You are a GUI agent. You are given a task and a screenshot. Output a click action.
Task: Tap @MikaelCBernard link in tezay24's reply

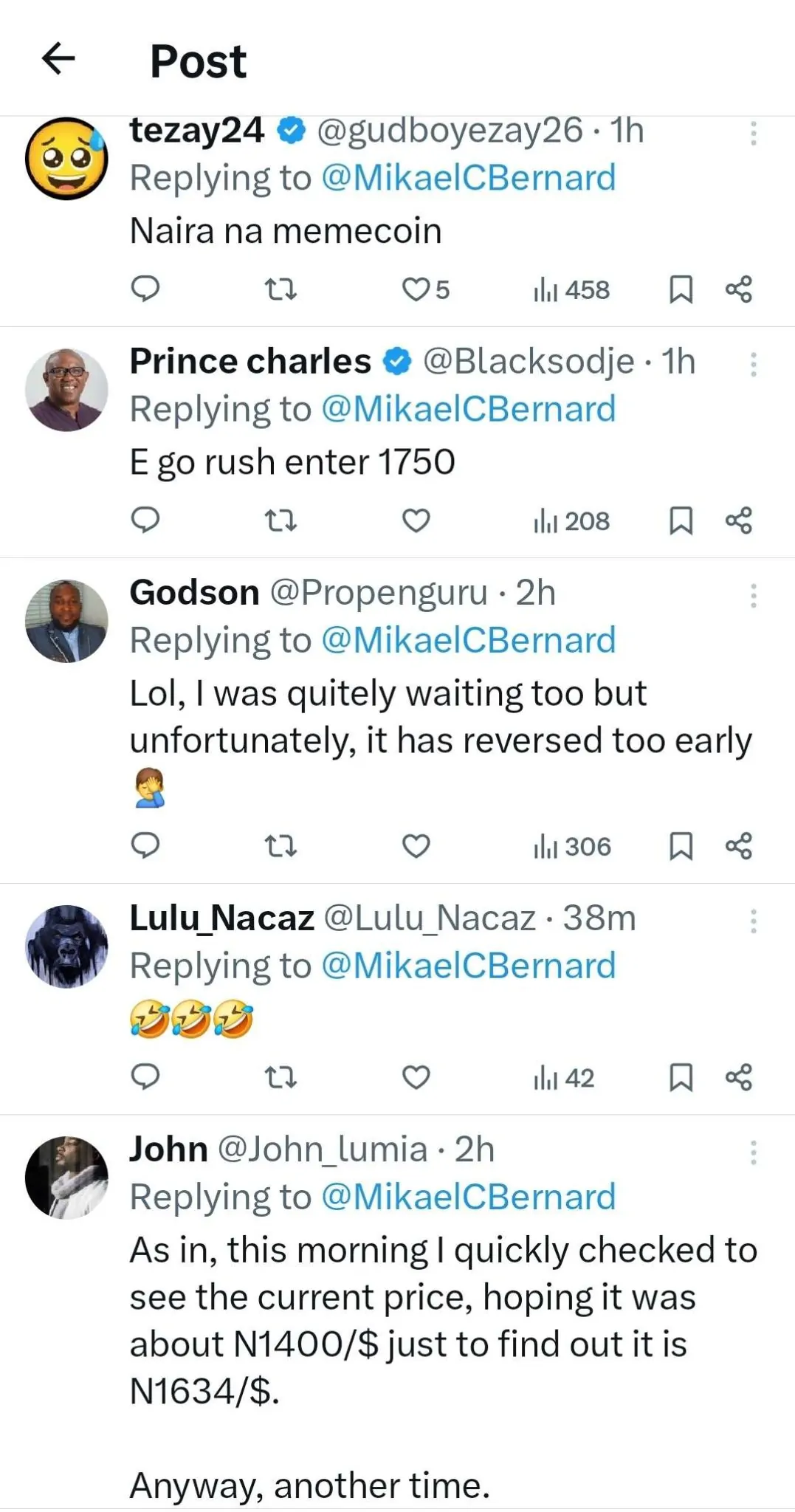(x=469, y=178)
